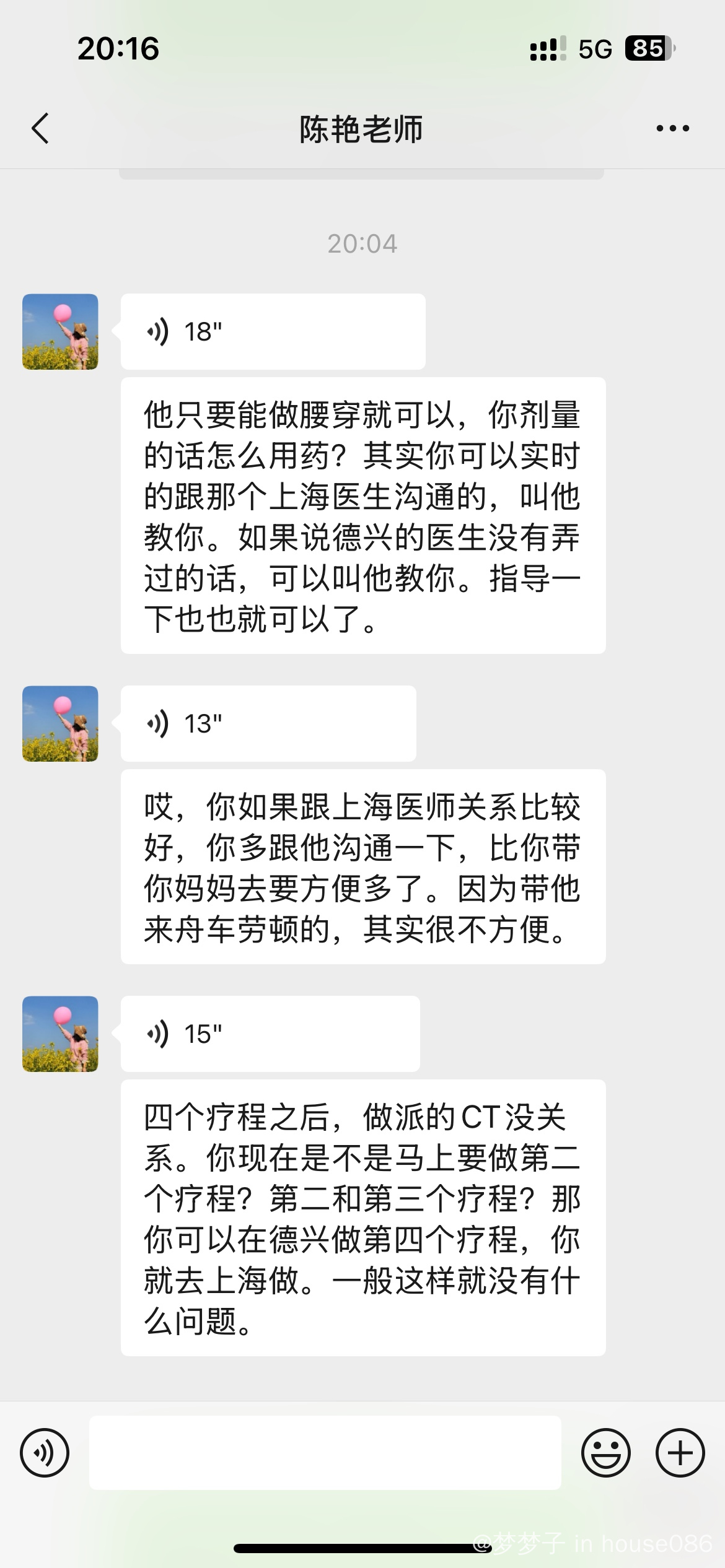This screenshot has height=1568, width=725.
Task: Play the 18-second voice message
Action: tap(273, 332)
